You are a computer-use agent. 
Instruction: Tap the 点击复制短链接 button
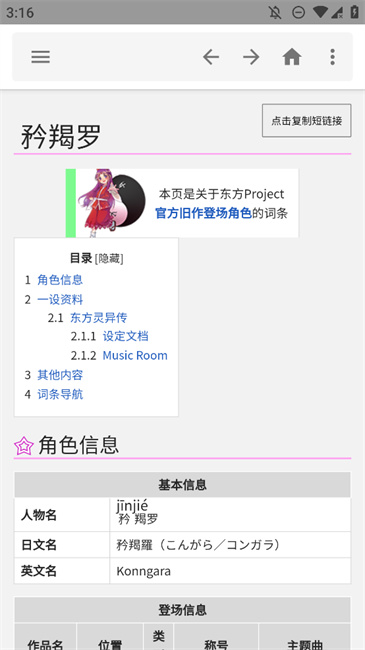pyautogui.click(x=307, y=121)
